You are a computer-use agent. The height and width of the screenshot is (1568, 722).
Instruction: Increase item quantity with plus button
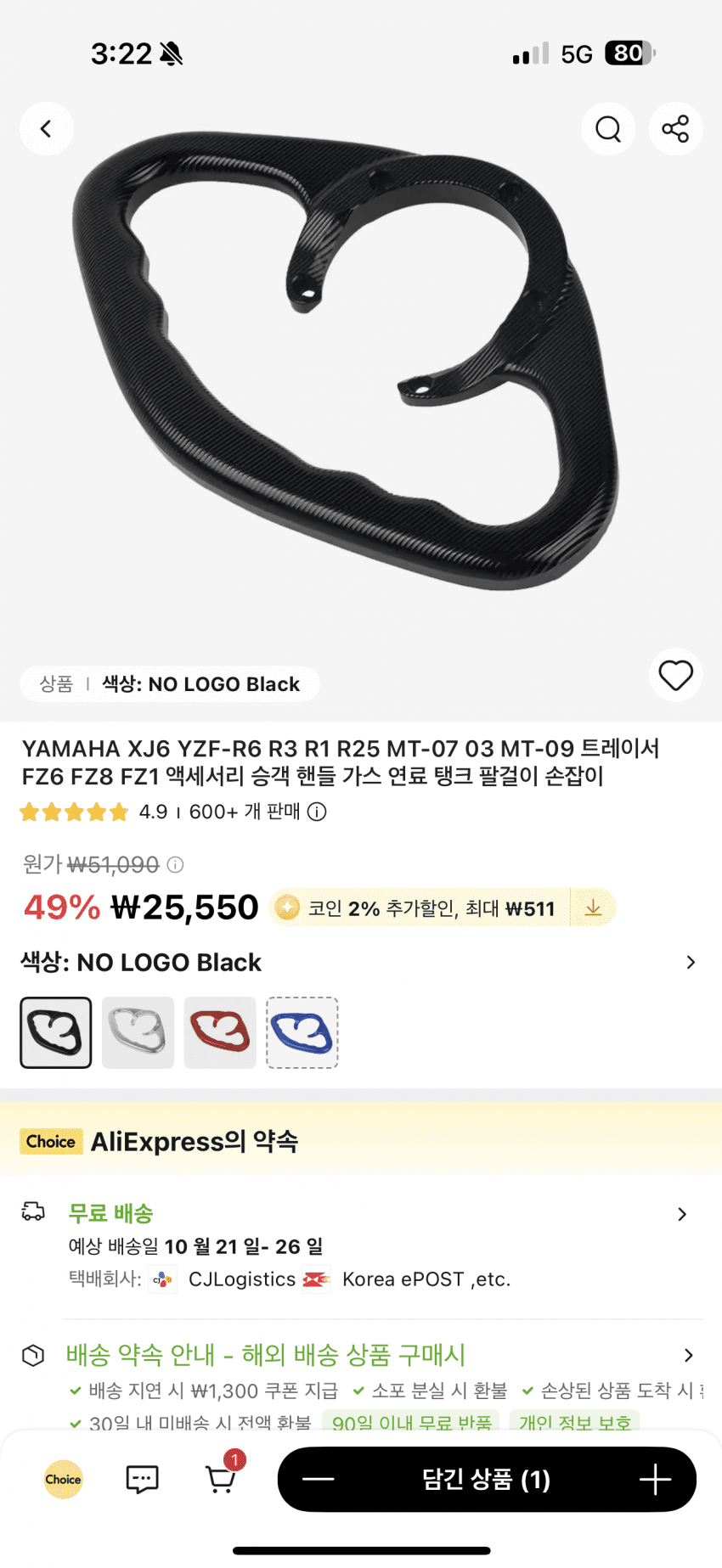coord(655,1480)
